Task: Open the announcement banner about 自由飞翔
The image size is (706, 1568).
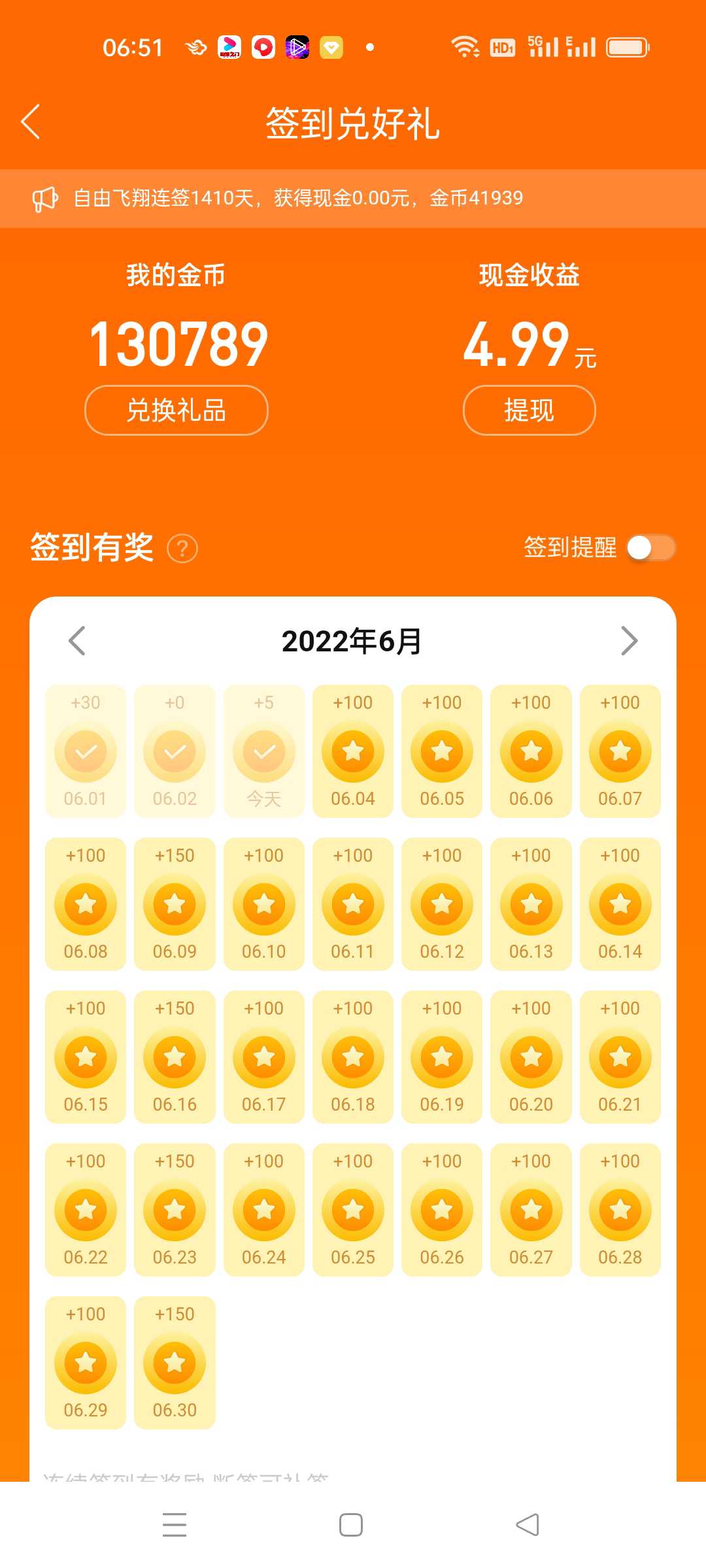Action: (353, 199)
